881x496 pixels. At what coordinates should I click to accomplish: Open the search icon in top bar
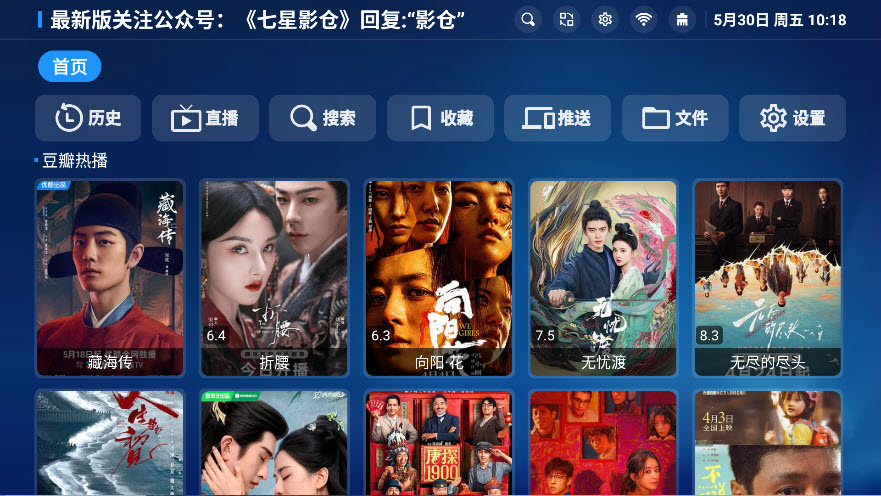(x=529, y=19)
